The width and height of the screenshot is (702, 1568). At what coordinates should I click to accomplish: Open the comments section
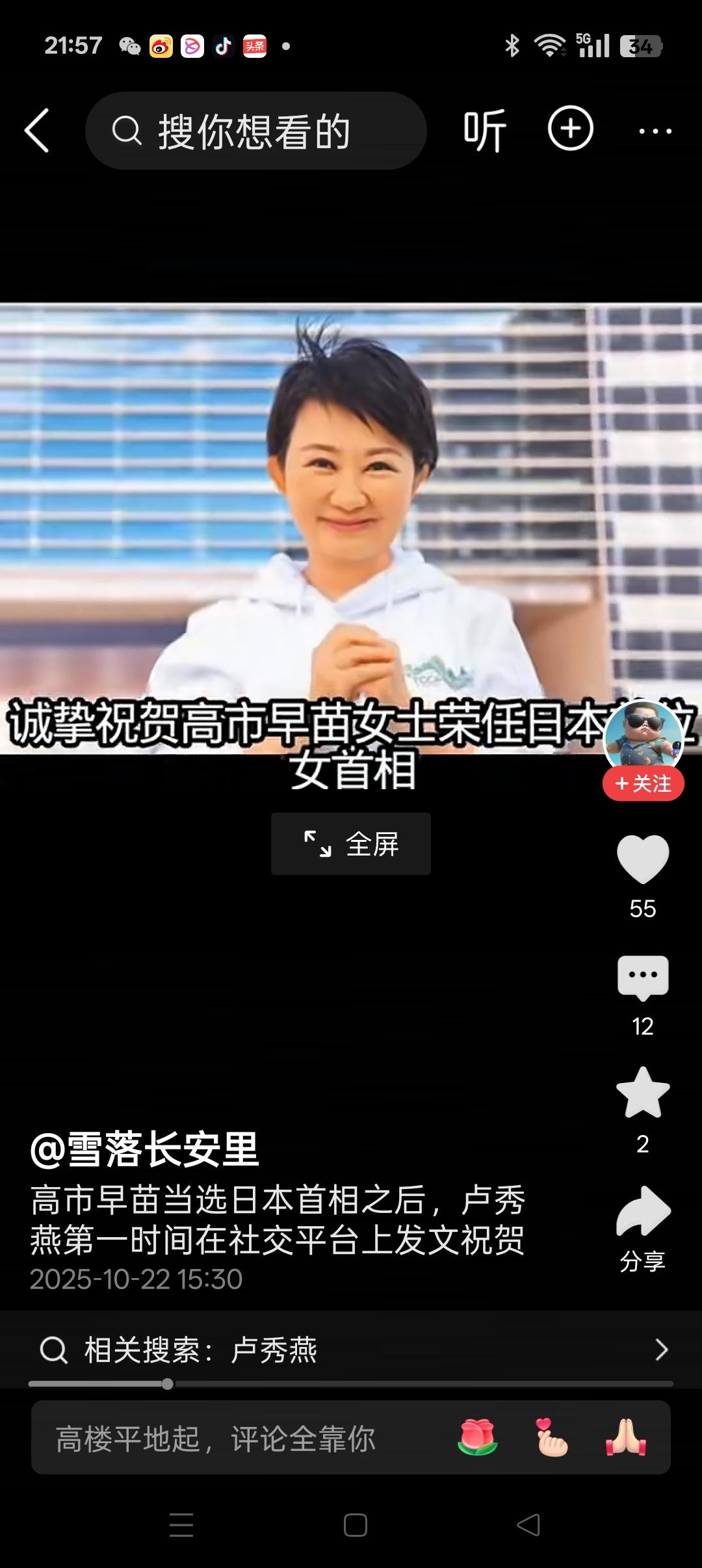tap(643, 977)
